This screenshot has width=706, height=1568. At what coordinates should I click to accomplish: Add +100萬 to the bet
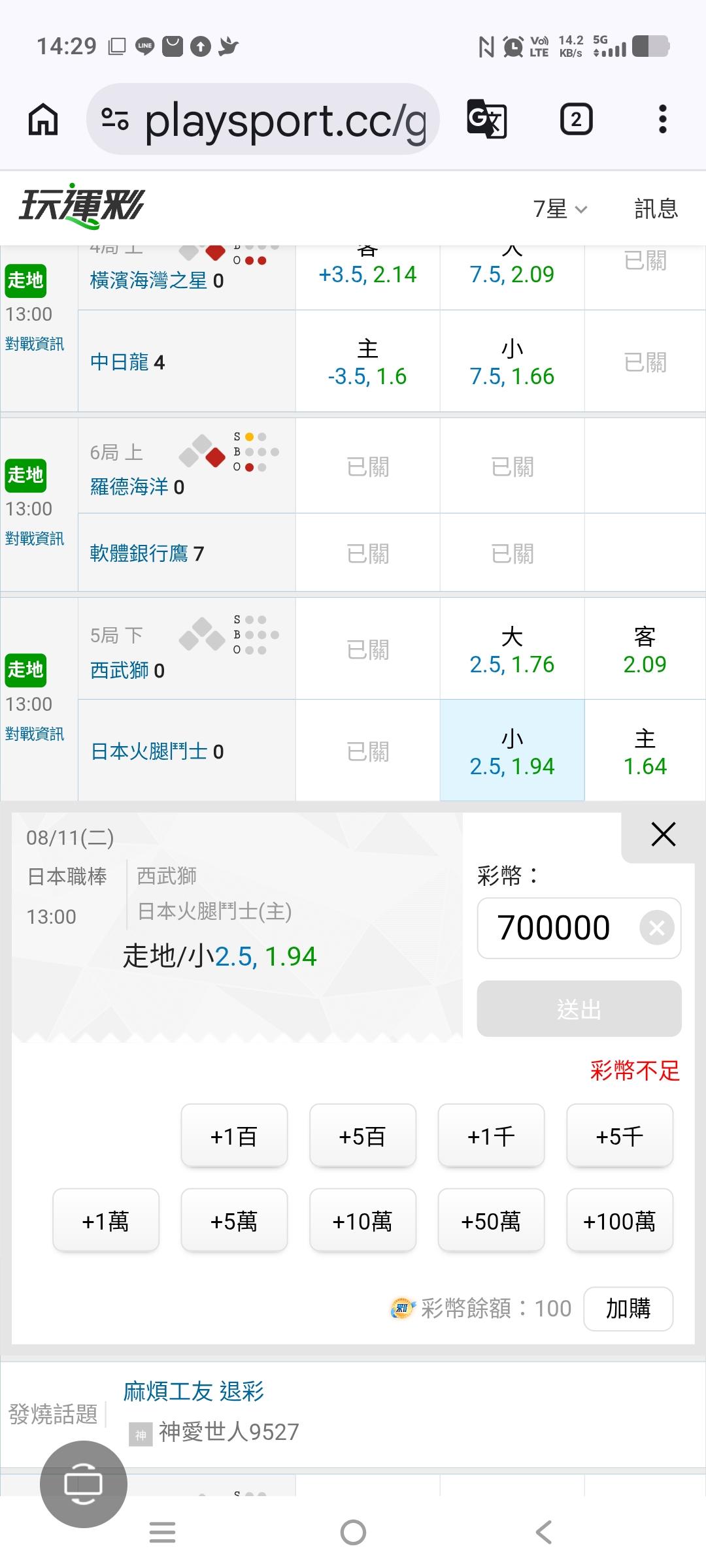pyautogui.click(x=620, y=1220)
